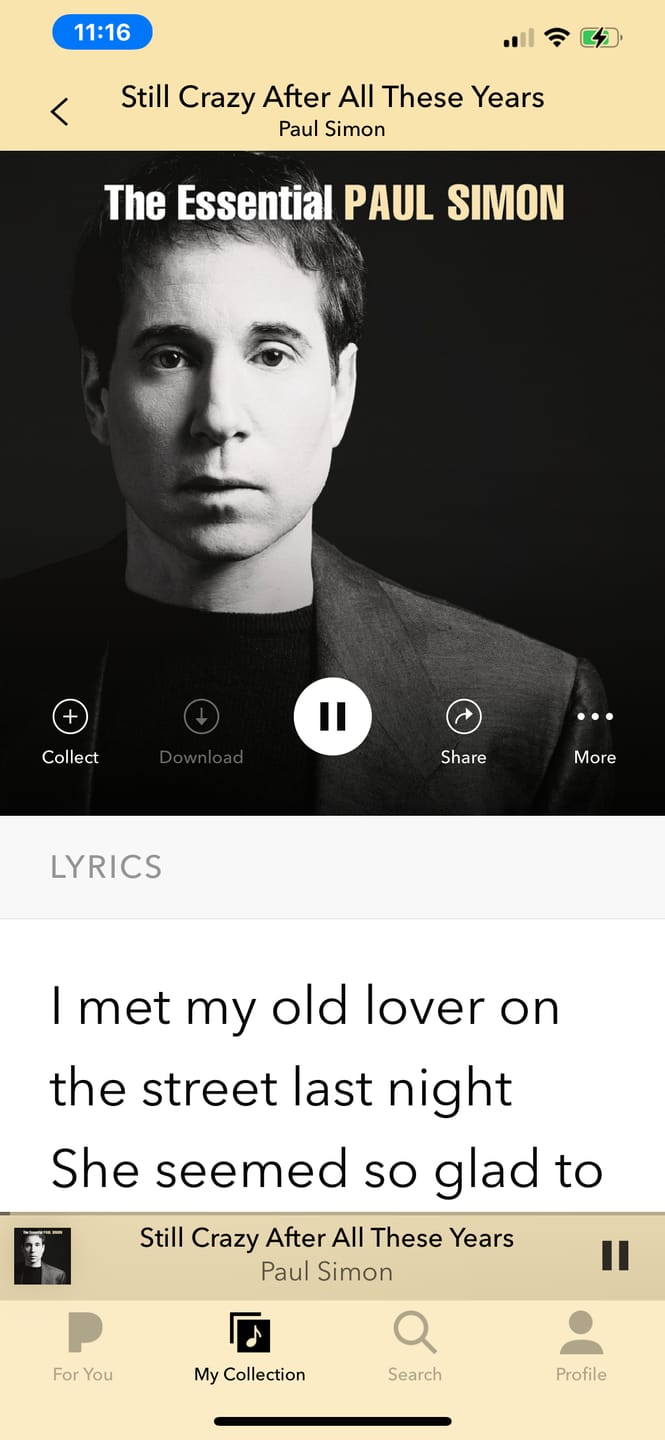Go back using the top-left arrow
Screen dimensions: 665x1440
(60, 111)
